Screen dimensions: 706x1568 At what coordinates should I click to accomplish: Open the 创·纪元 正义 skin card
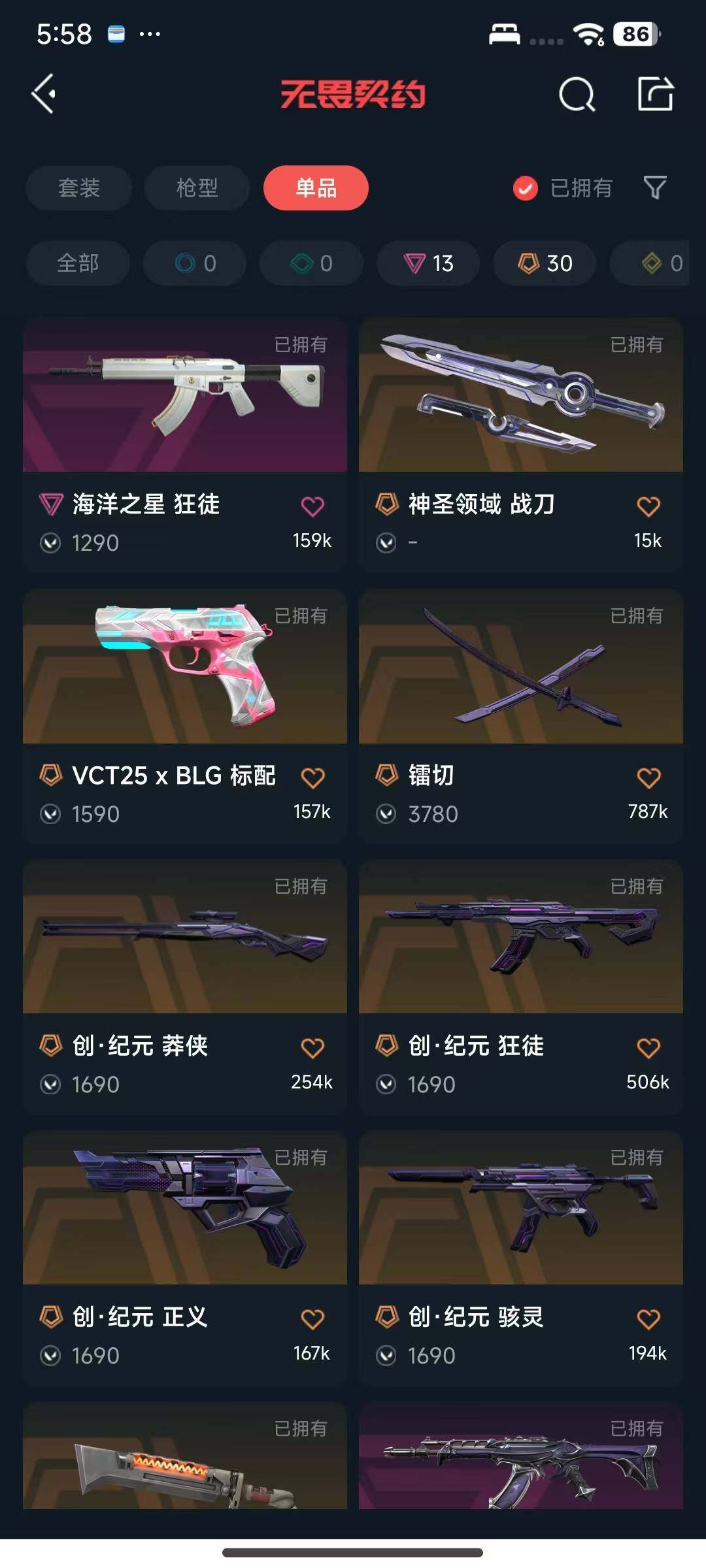point(185,1258)
